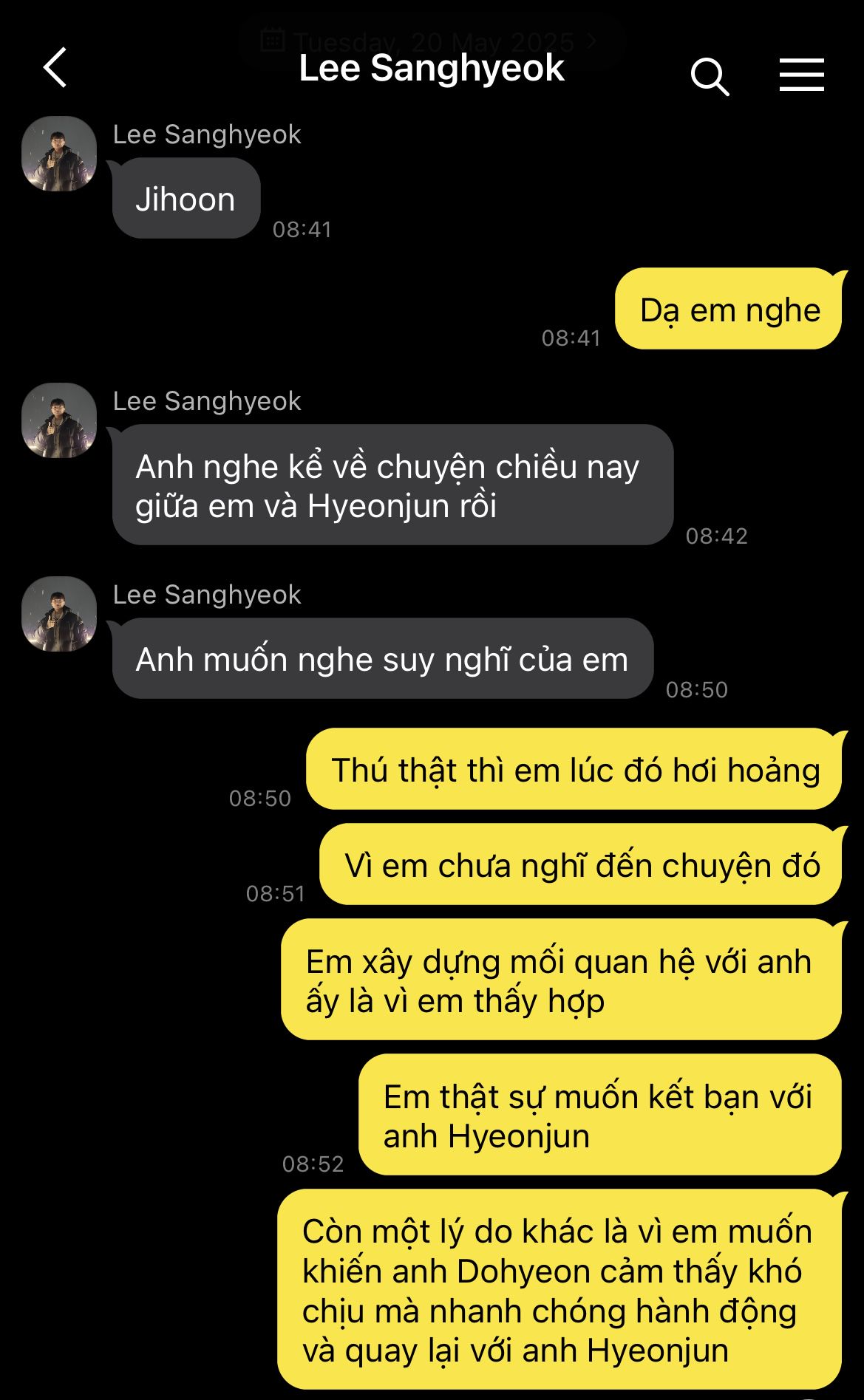Open the chat hamburger menu

point(801,75)
